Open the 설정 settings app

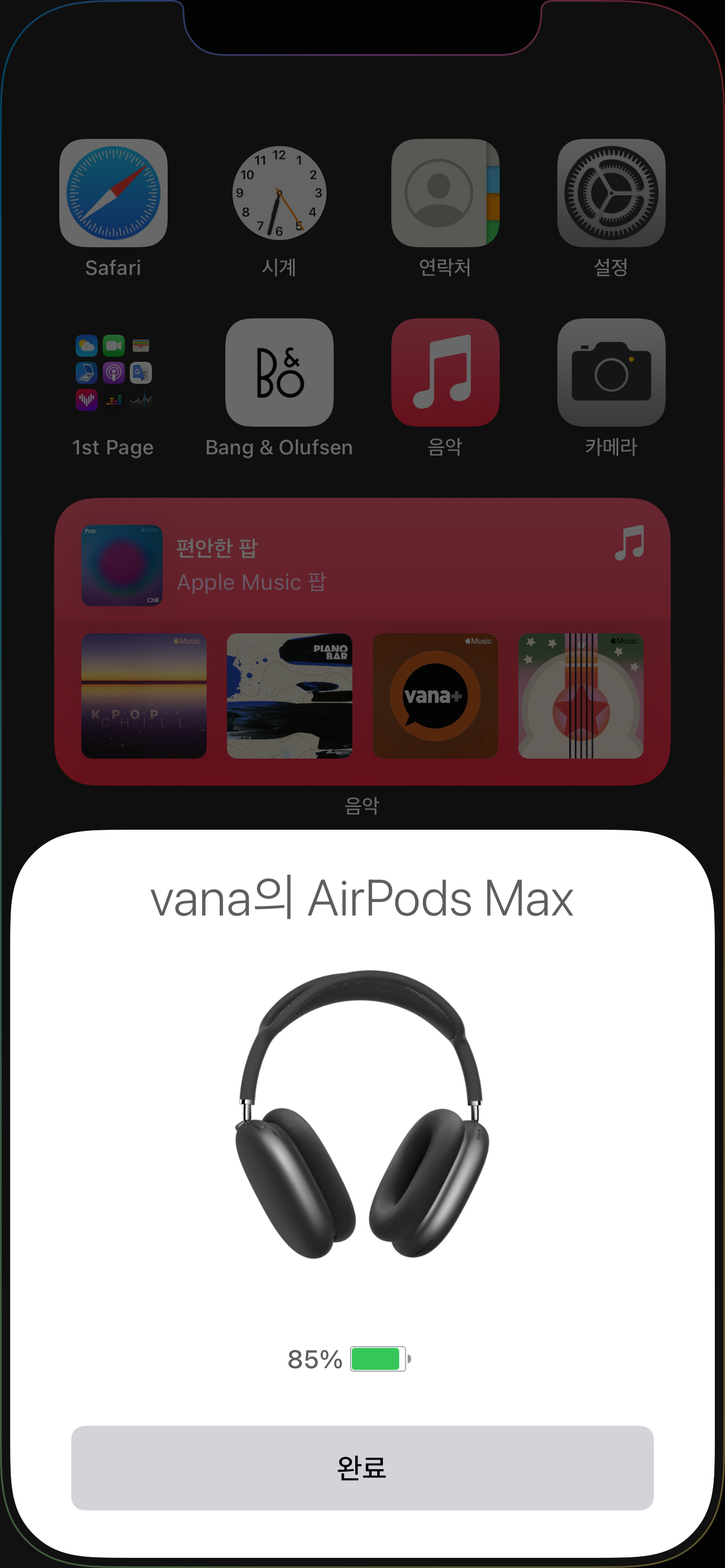[610, 193]
